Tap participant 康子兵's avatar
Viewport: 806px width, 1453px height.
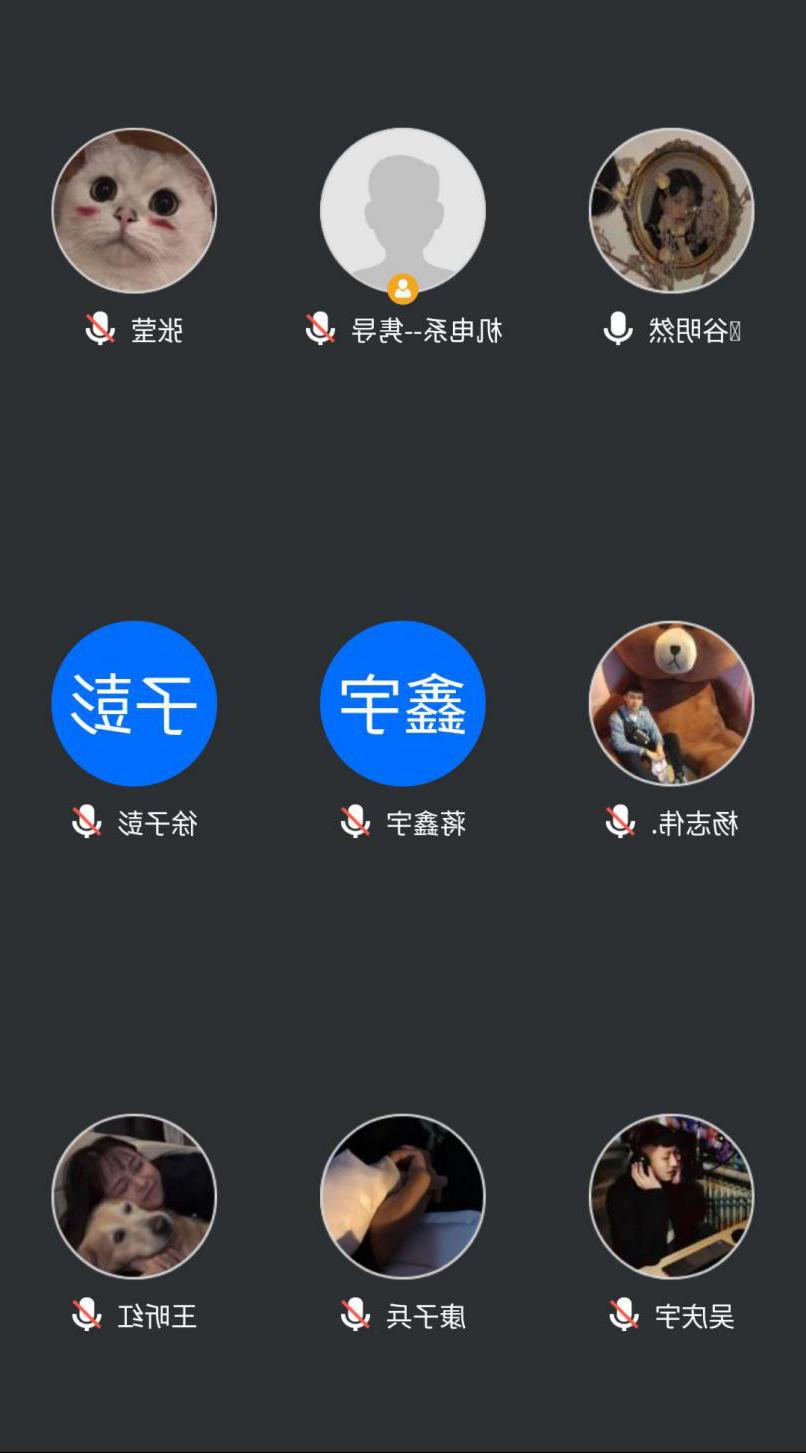coord(402,1196)
